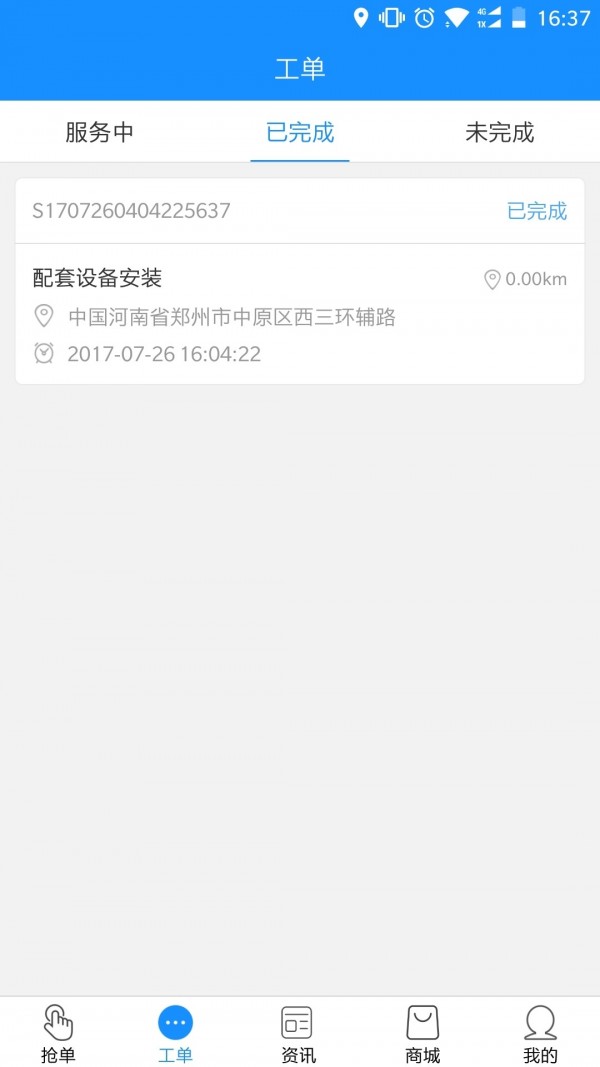Select the 已完成 tab
Viewport: 600px width, 1067px height.
[300, 132]
